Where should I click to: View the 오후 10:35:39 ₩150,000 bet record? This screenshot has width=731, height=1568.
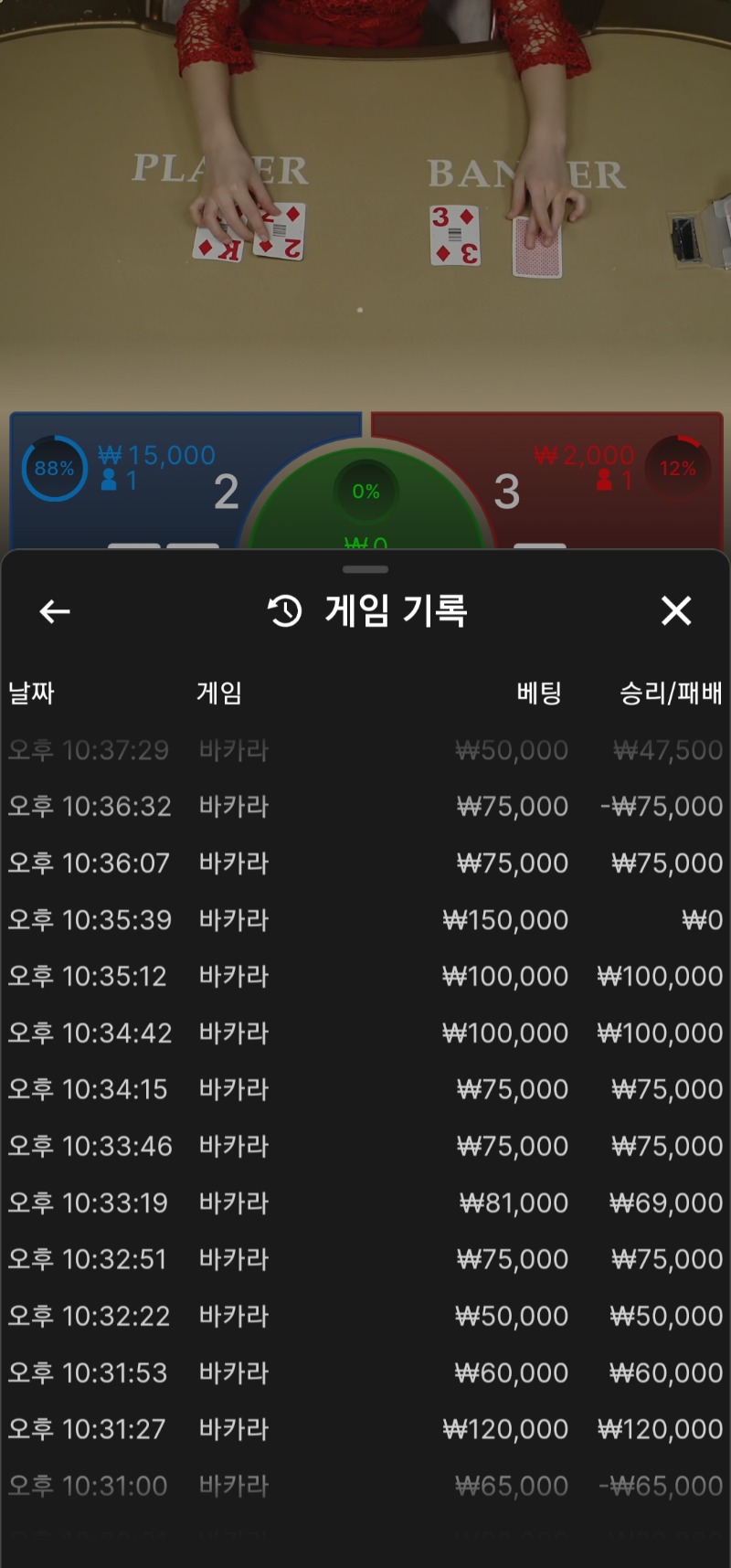coord(365,919)
